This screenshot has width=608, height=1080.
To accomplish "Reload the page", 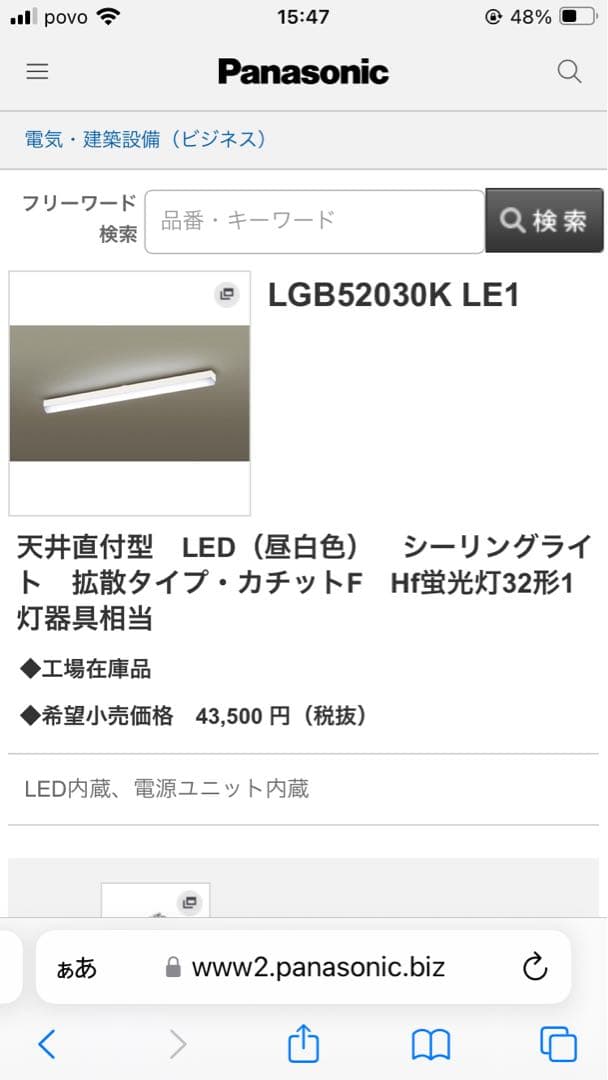I will (535, 967).
